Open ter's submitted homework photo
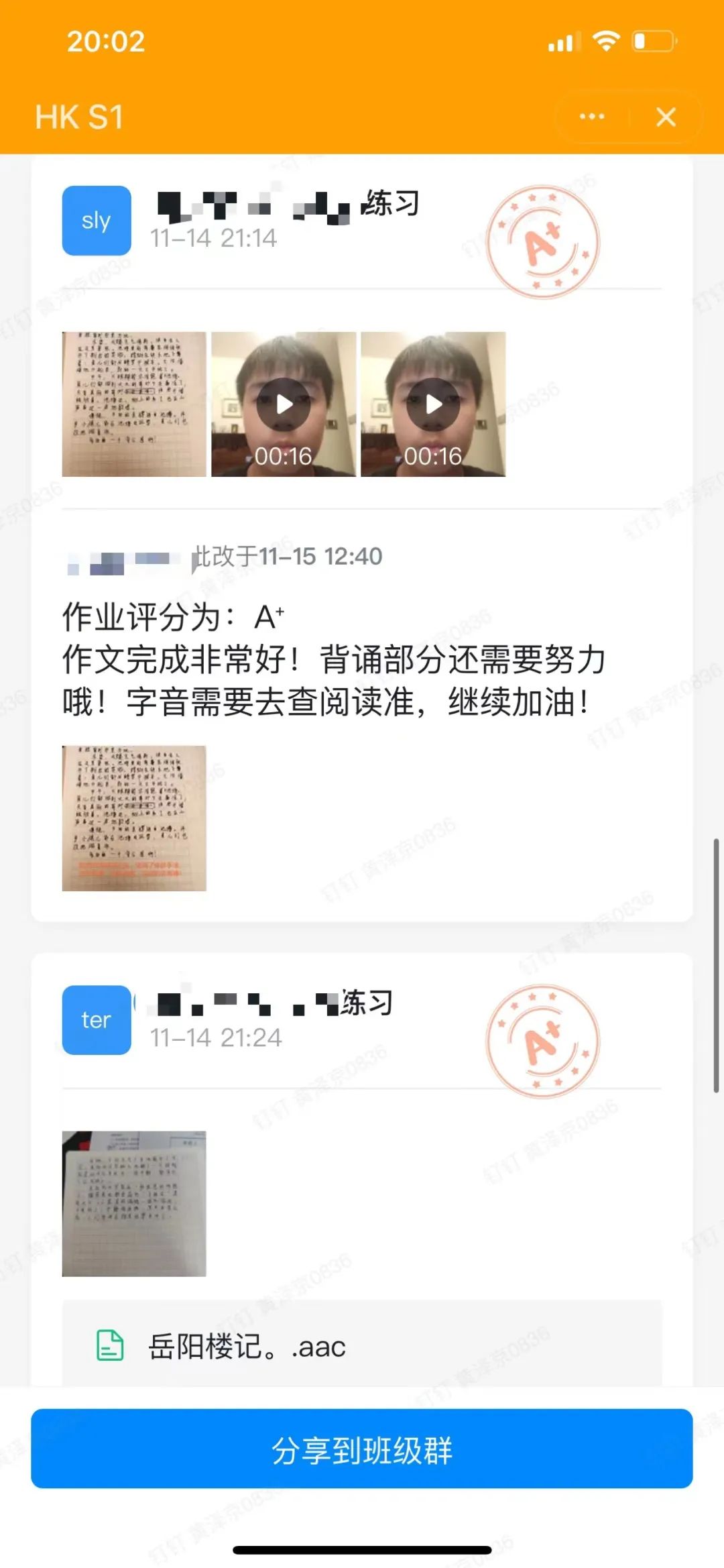The image size is (724, 1568). pos(134,1203)
